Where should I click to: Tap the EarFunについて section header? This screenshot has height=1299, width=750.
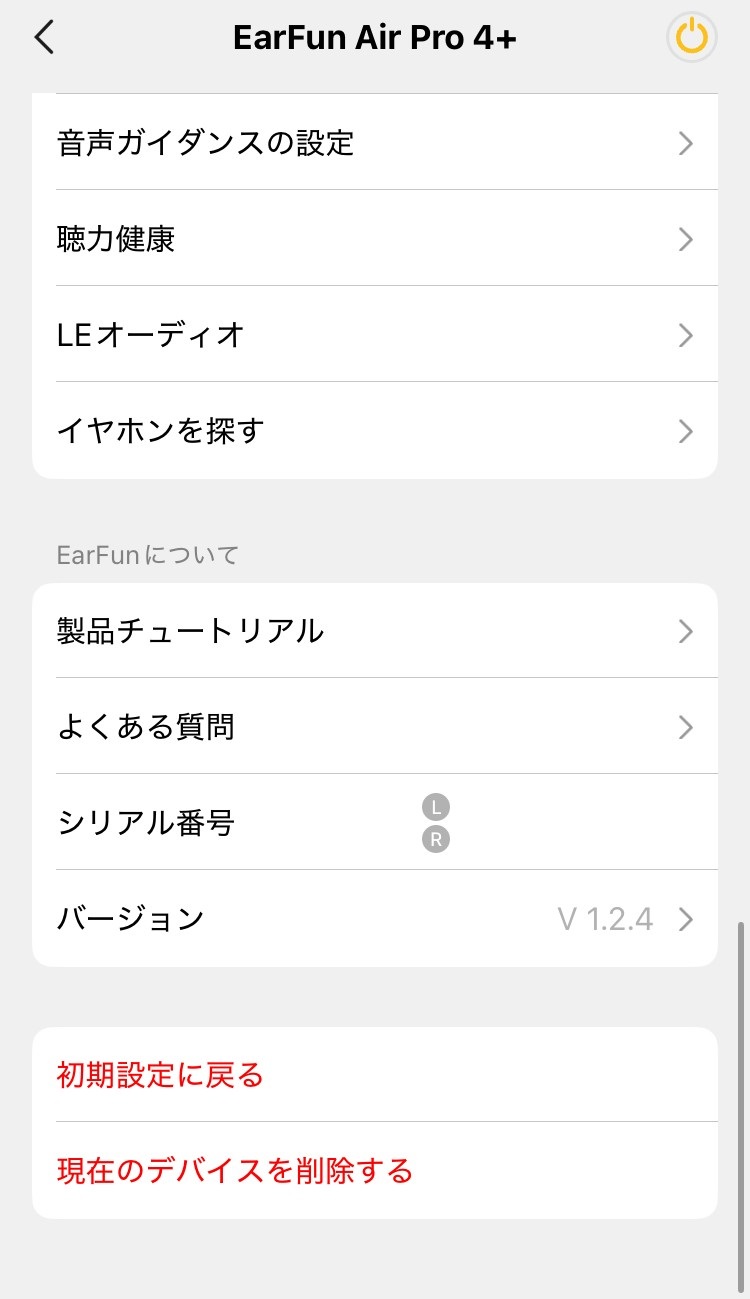pos(146,555)
